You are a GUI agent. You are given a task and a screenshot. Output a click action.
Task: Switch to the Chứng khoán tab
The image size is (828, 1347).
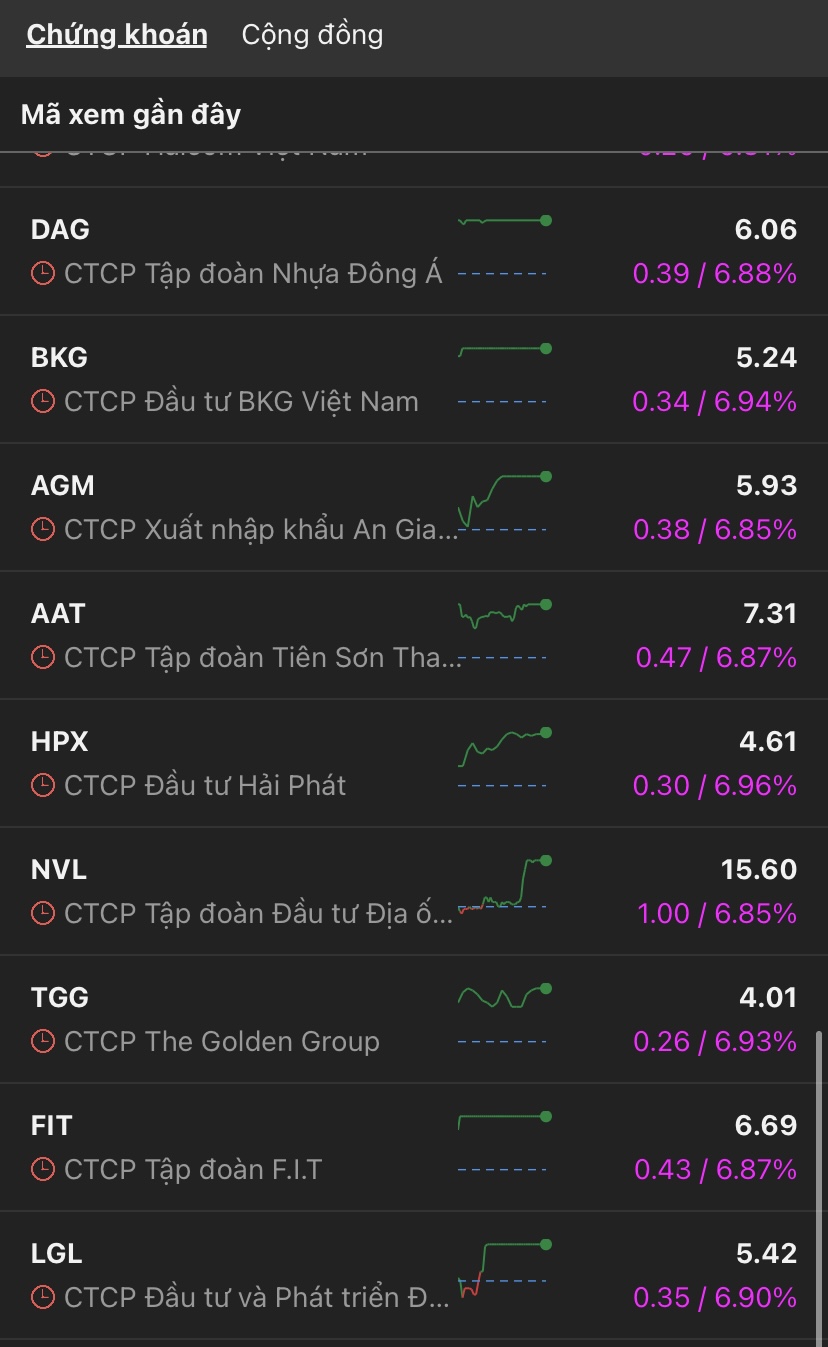tap(116, 35)
